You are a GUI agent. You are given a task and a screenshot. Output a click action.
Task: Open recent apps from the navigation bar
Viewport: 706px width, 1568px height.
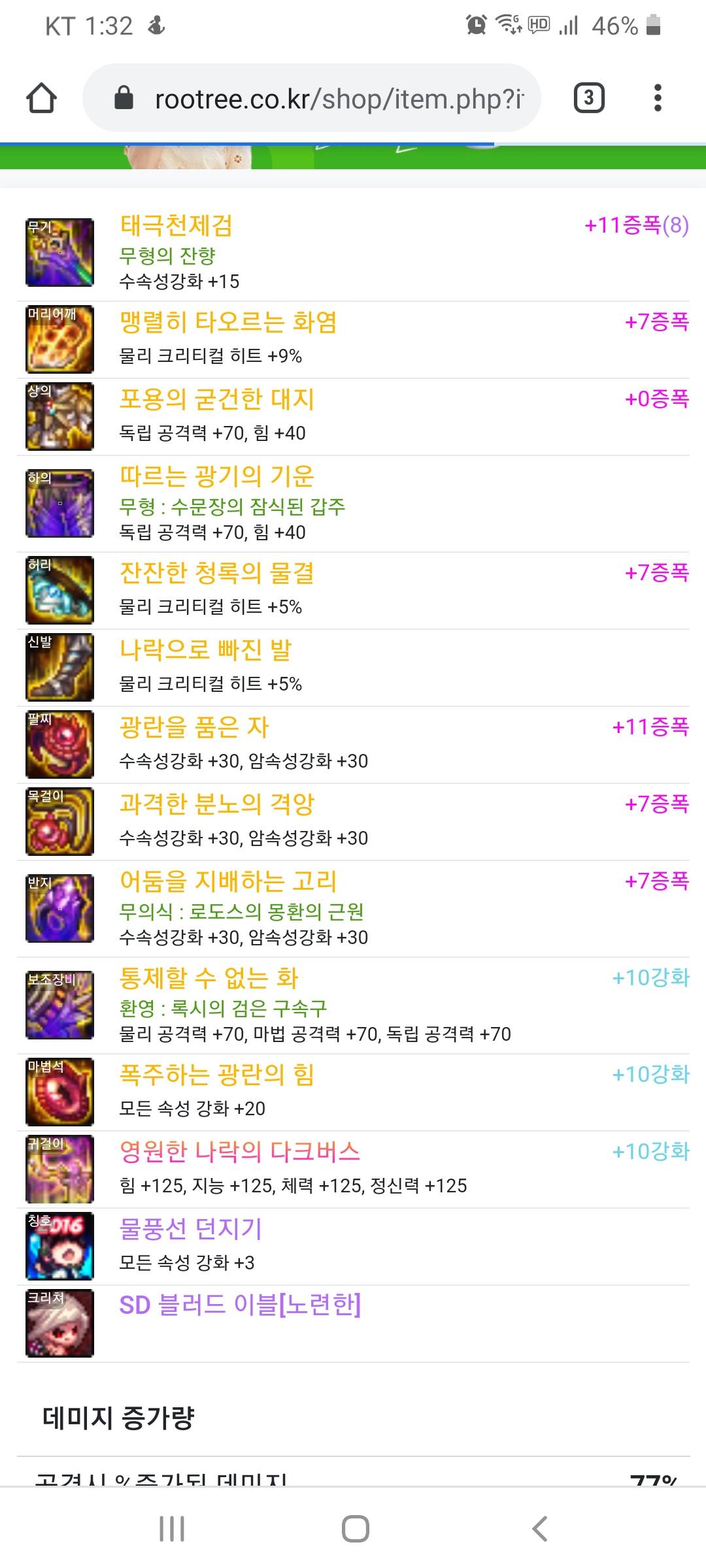[x=172, y=1529]
